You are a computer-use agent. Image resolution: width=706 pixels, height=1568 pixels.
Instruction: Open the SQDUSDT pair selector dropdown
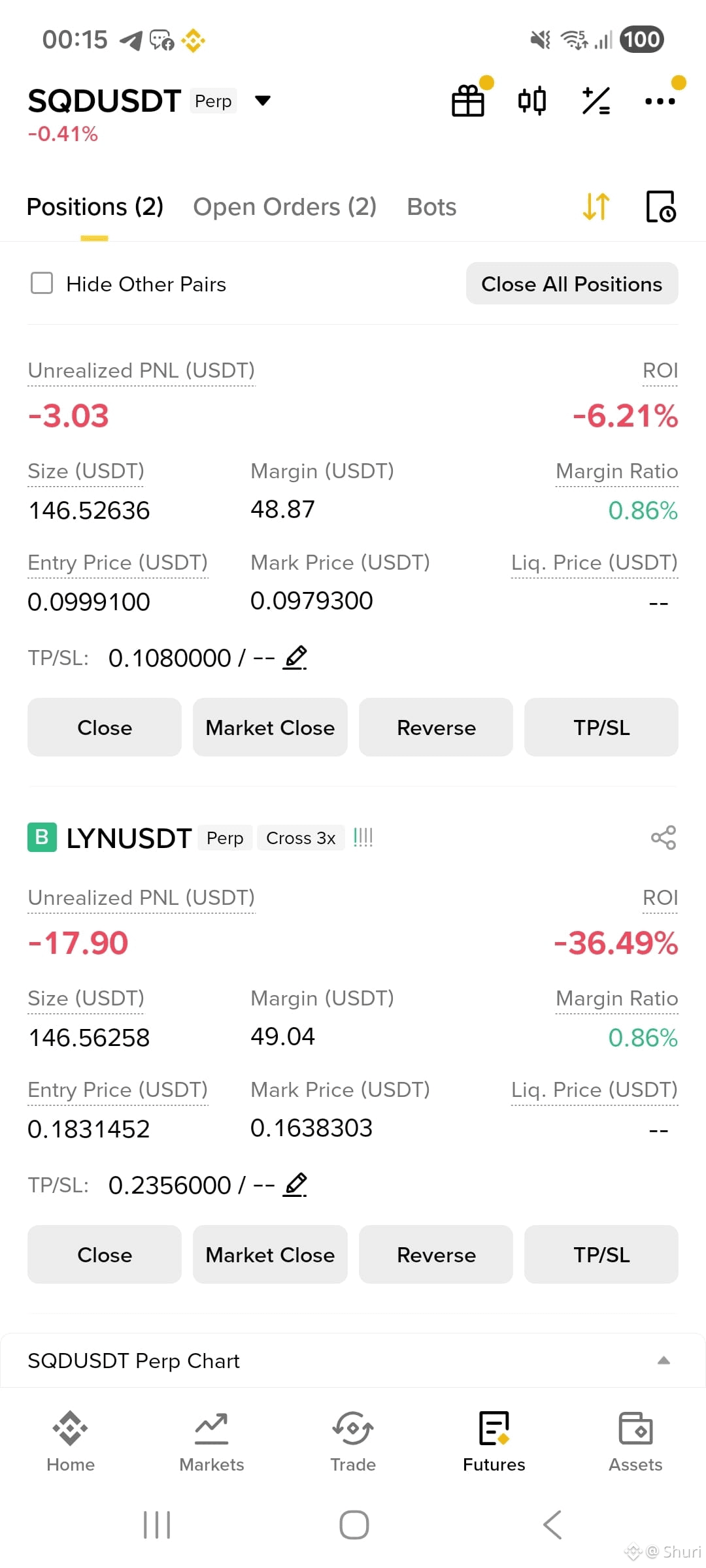click(262, 101)
